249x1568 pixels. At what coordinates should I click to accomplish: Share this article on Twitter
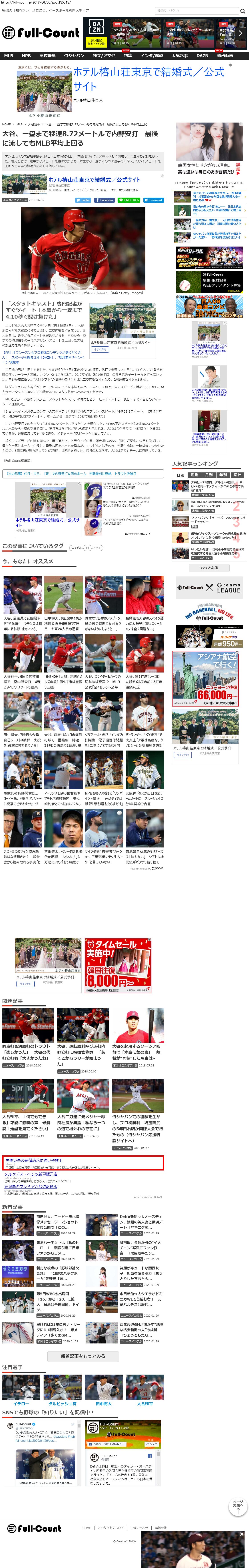(83, 200)
